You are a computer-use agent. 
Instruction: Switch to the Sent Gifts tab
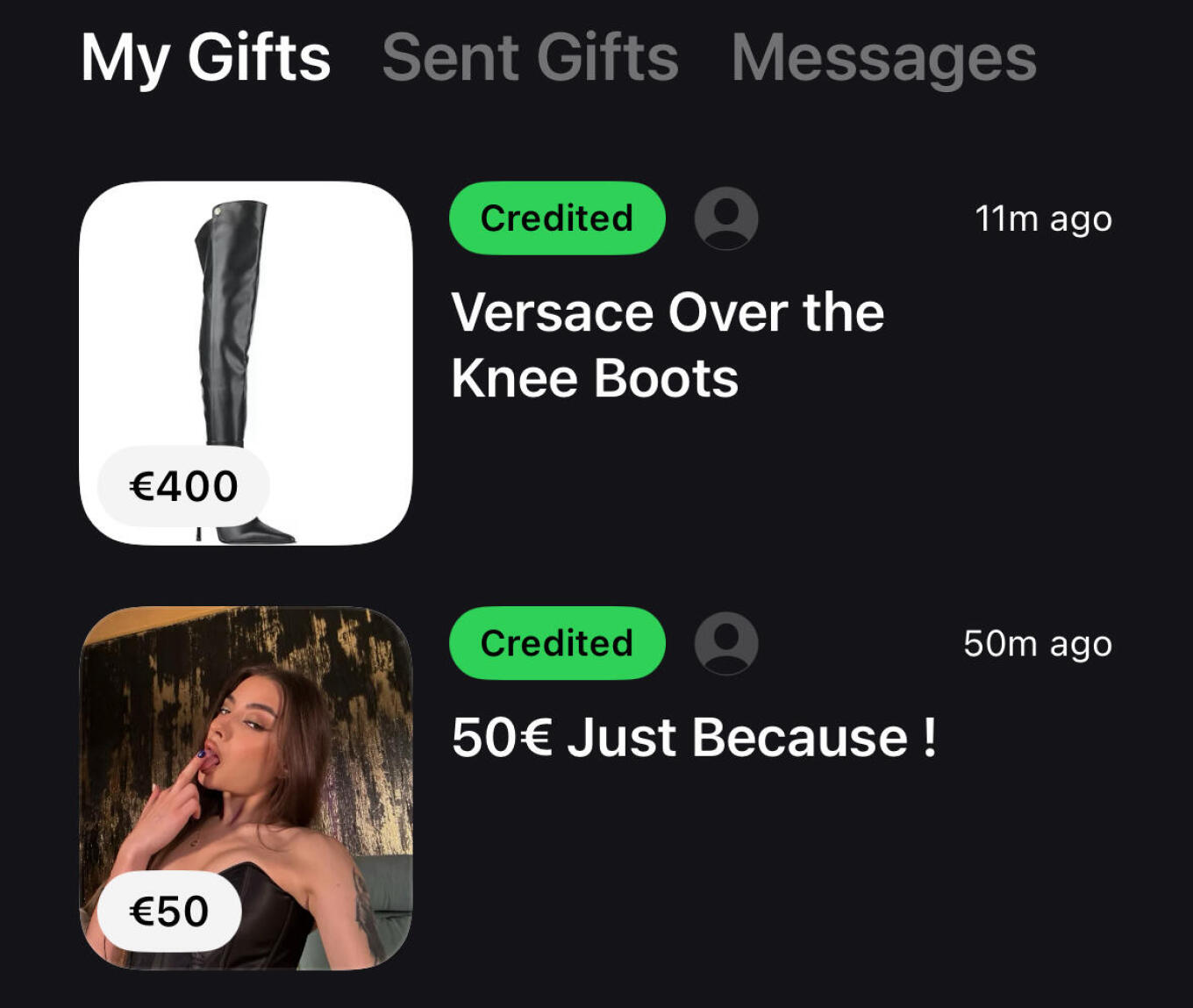click(x=530, y=58)
